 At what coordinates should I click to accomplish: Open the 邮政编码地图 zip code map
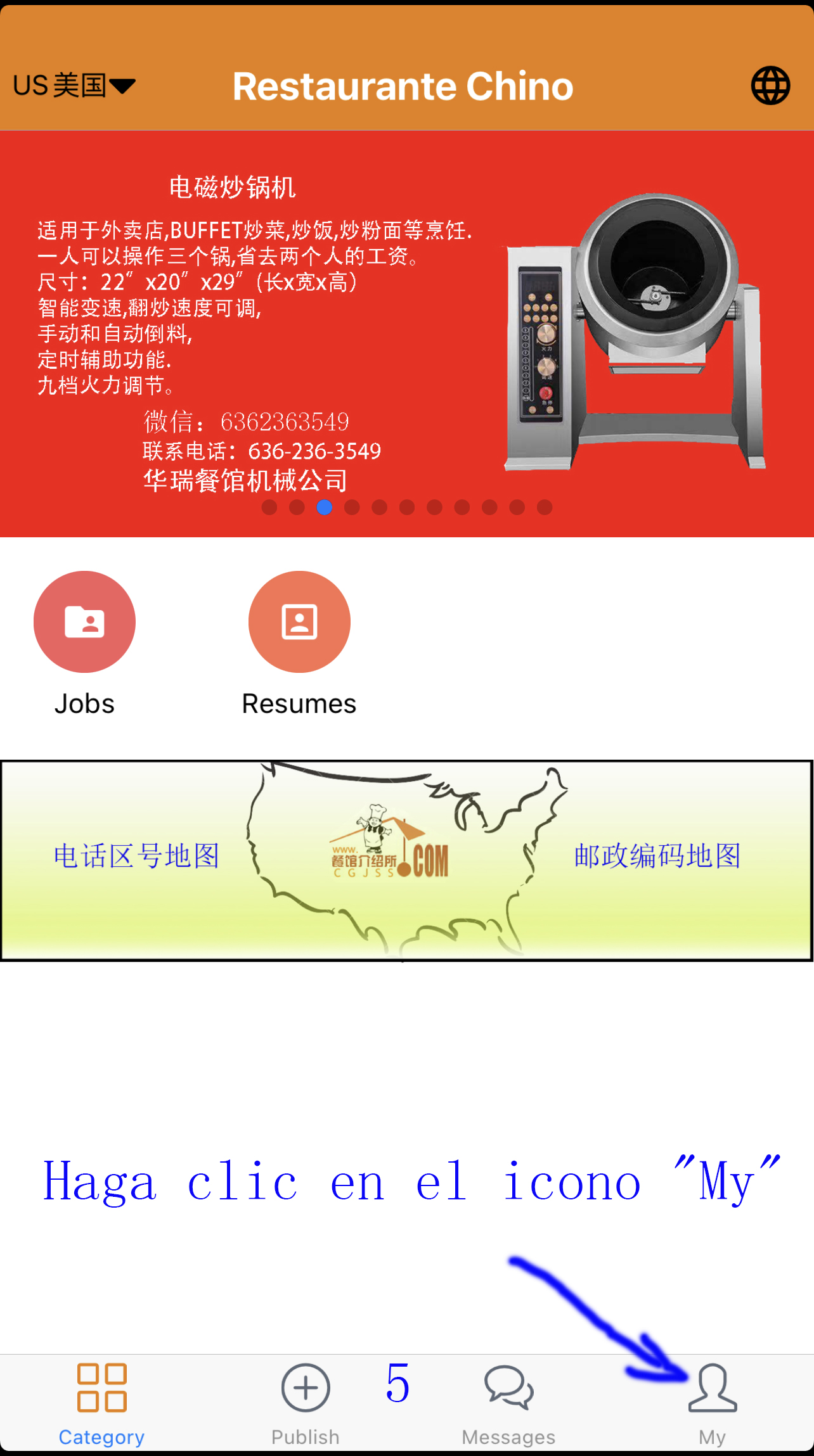[657, 856]
